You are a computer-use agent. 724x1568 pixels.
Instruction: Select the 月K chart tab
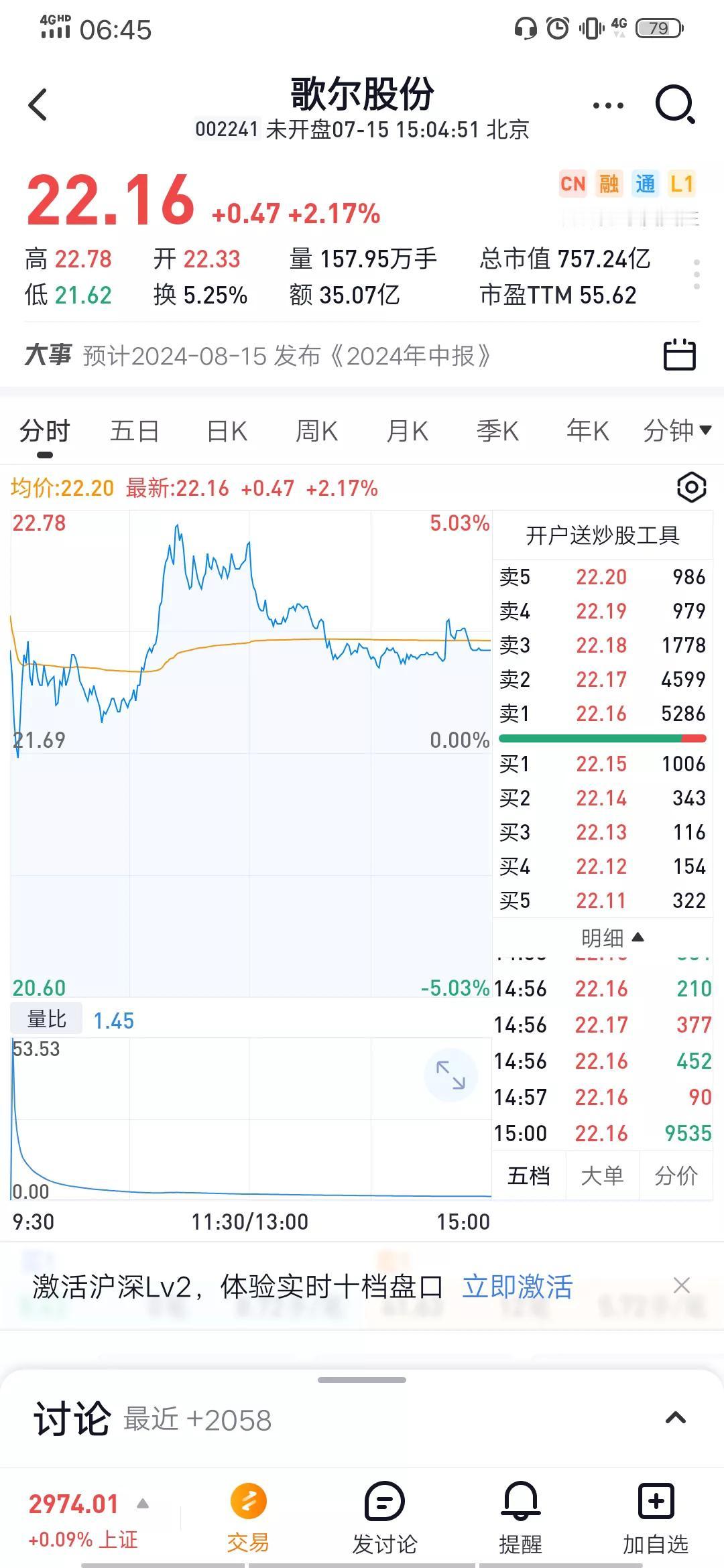click(x=408, y=431)
